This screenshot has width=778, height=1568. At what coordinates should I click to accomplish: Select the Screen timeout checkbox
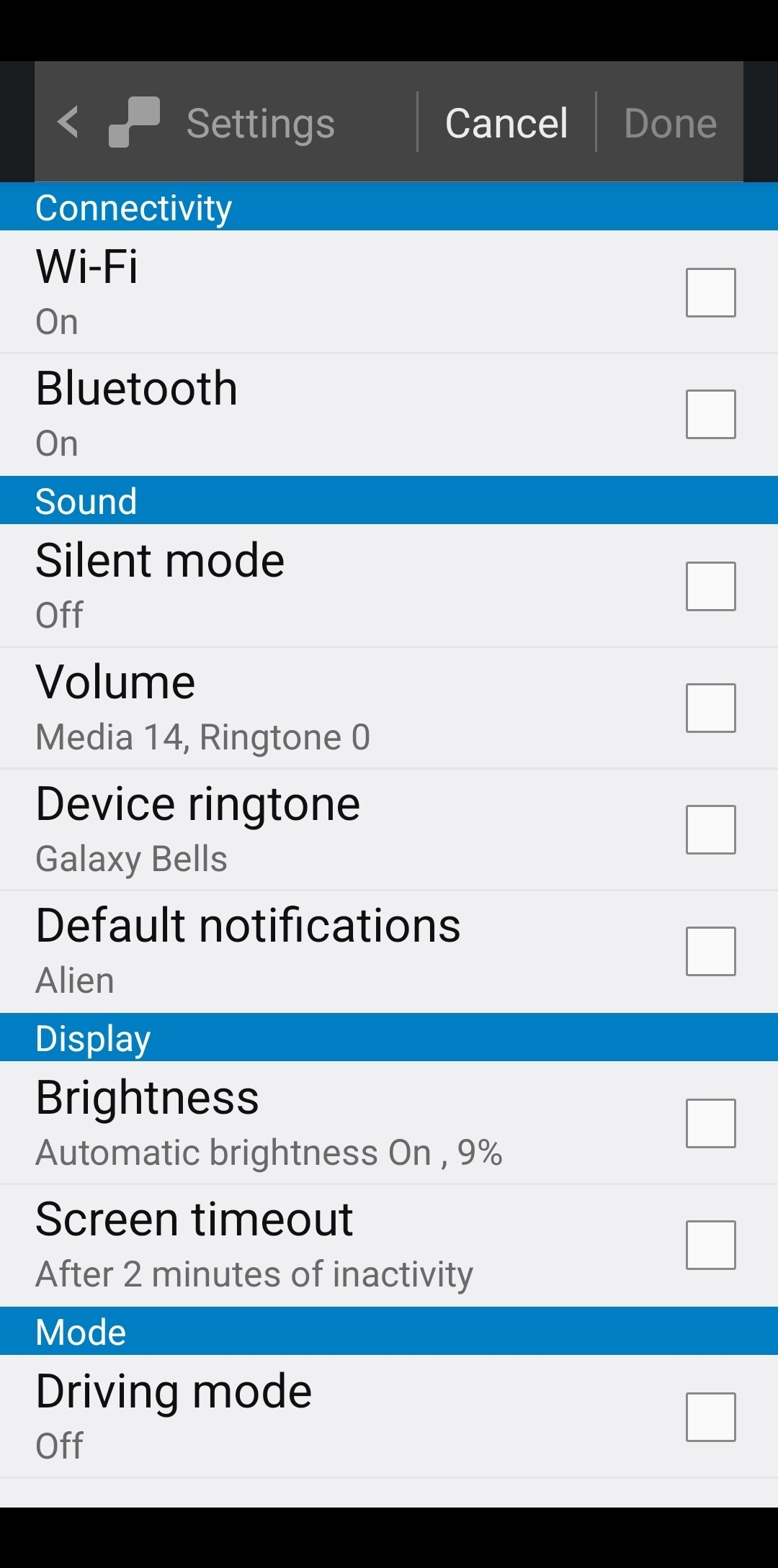point(710,1245)
